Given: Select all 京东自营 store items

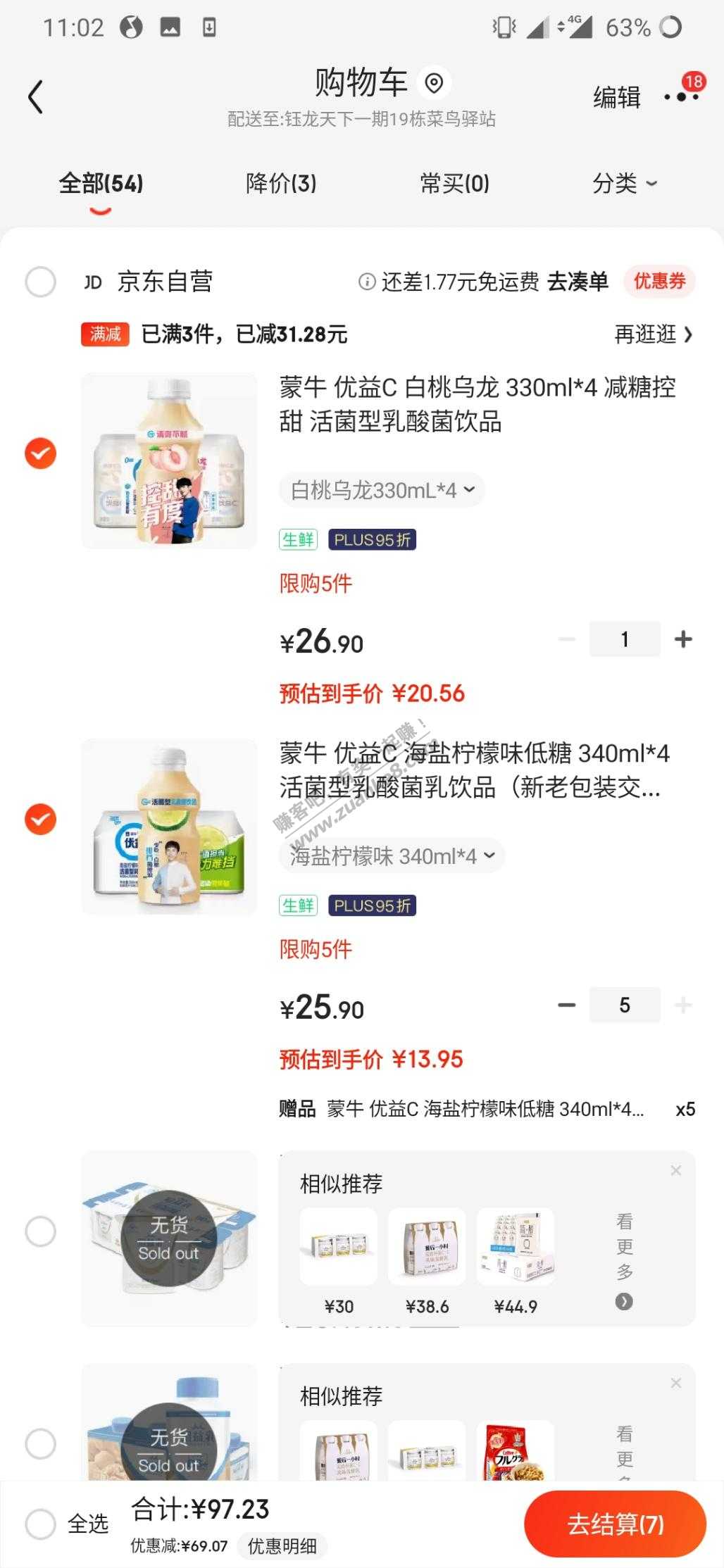Looking at the screenshot, I should [x=40, y=282].
